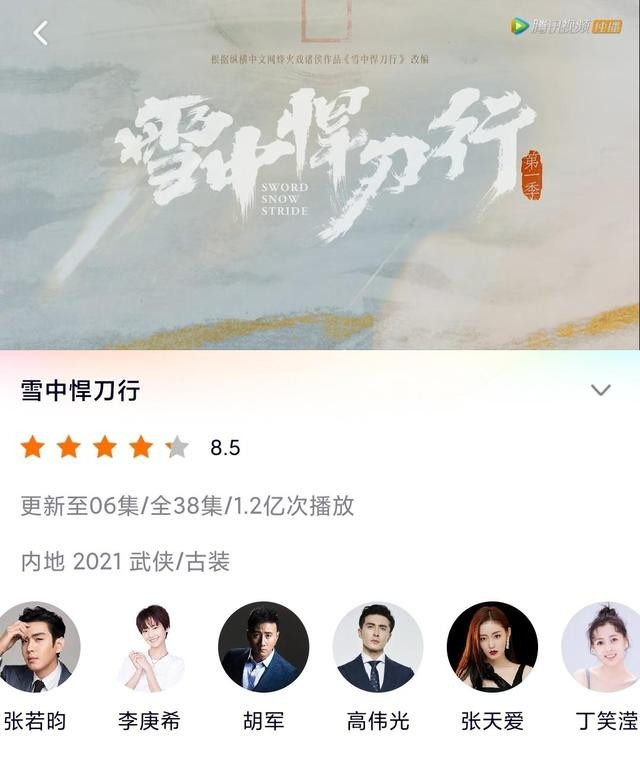This screenshot has width=640, height=762.
Task: Expand the 雪中悍刀行 details chevron
Action: [x=600, y=390]
